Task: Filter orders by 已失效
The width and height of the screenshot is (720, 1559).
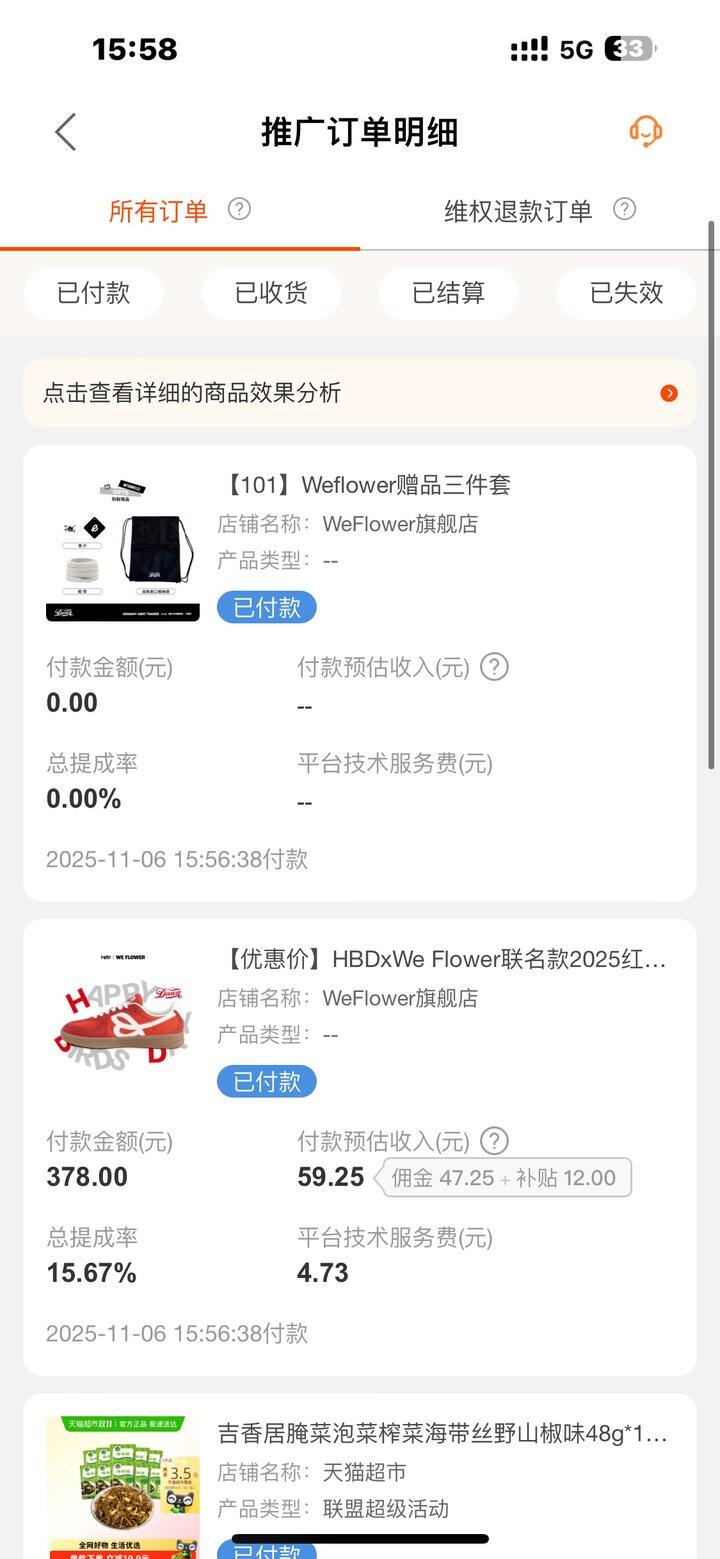Action: 626,293
